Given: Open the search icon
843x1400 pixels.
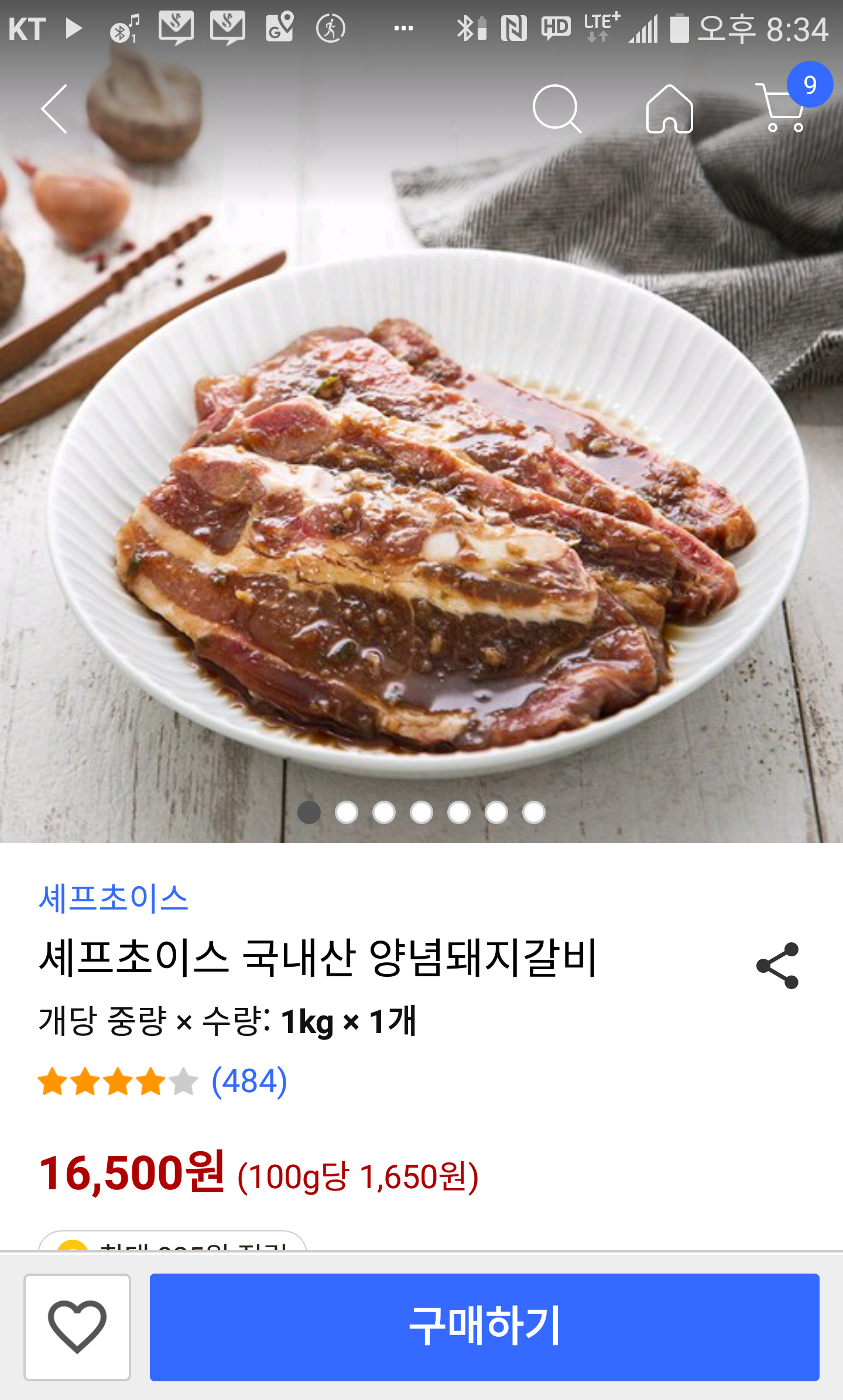Looking at the screenshot, I should [x=556, y=109].
